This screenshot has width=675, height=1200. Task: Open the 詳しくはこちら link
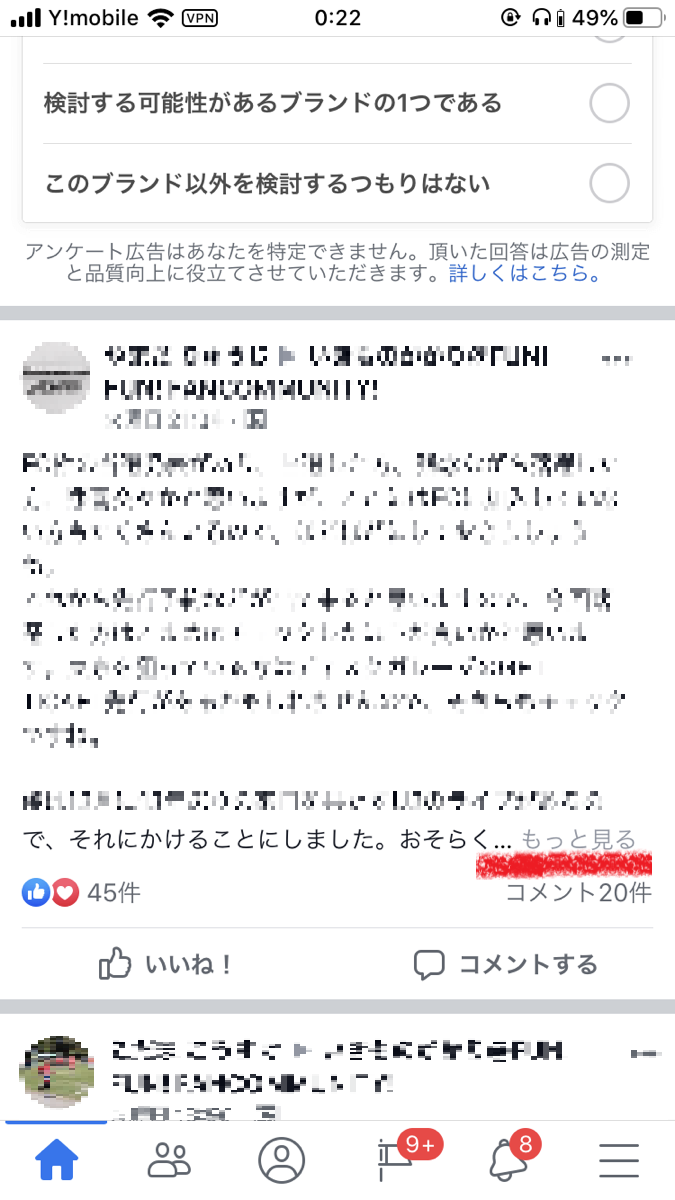524,273
